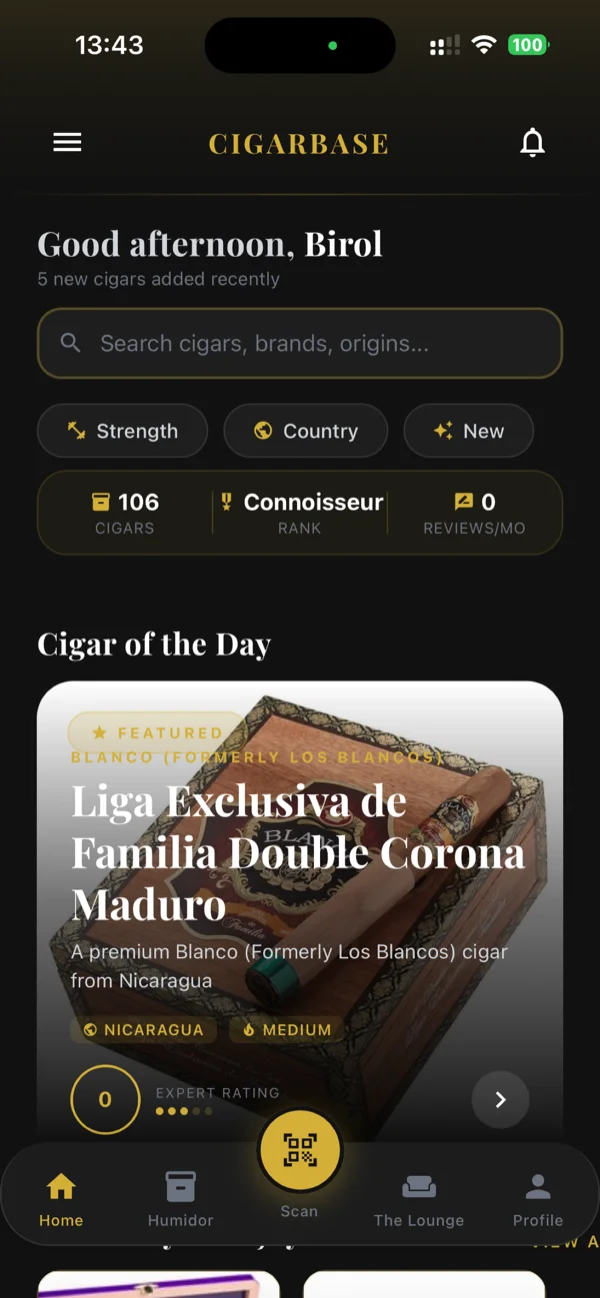Select the Country filter chip

coord(305,431)
